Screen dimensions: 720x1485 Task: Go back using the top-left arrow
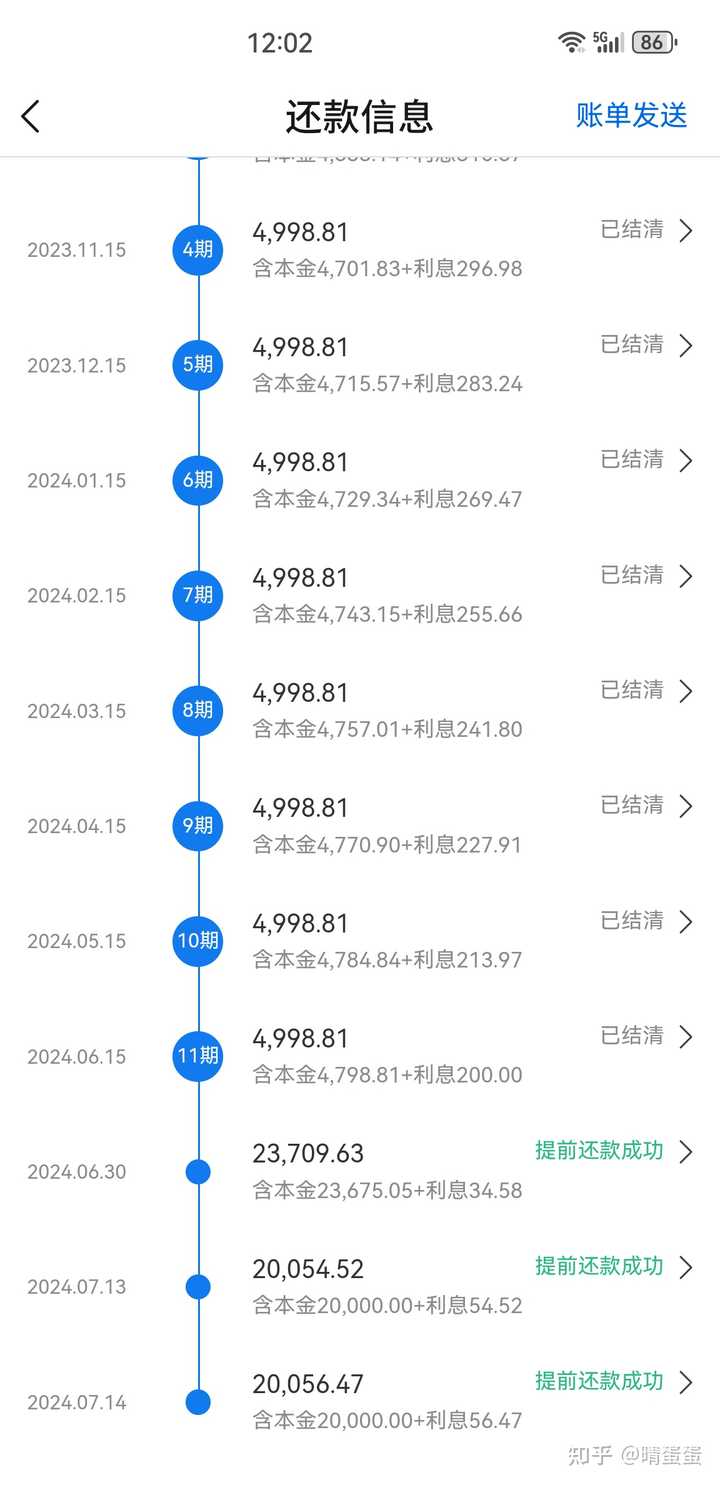[x=31, y=116]
